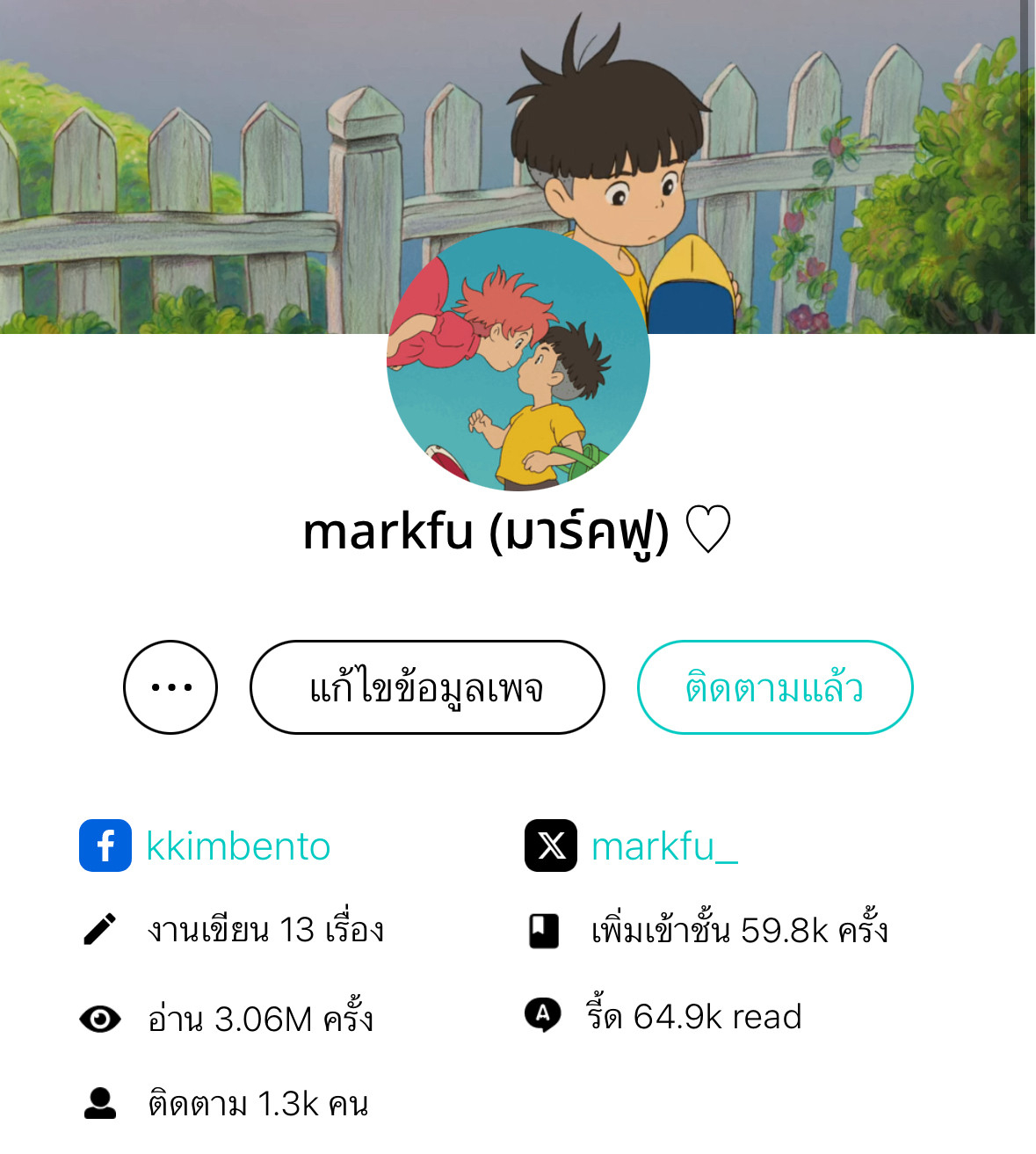Tap the ติดตามแล้ว following button
The image size is (1036, 1154).
click(774, 687)
